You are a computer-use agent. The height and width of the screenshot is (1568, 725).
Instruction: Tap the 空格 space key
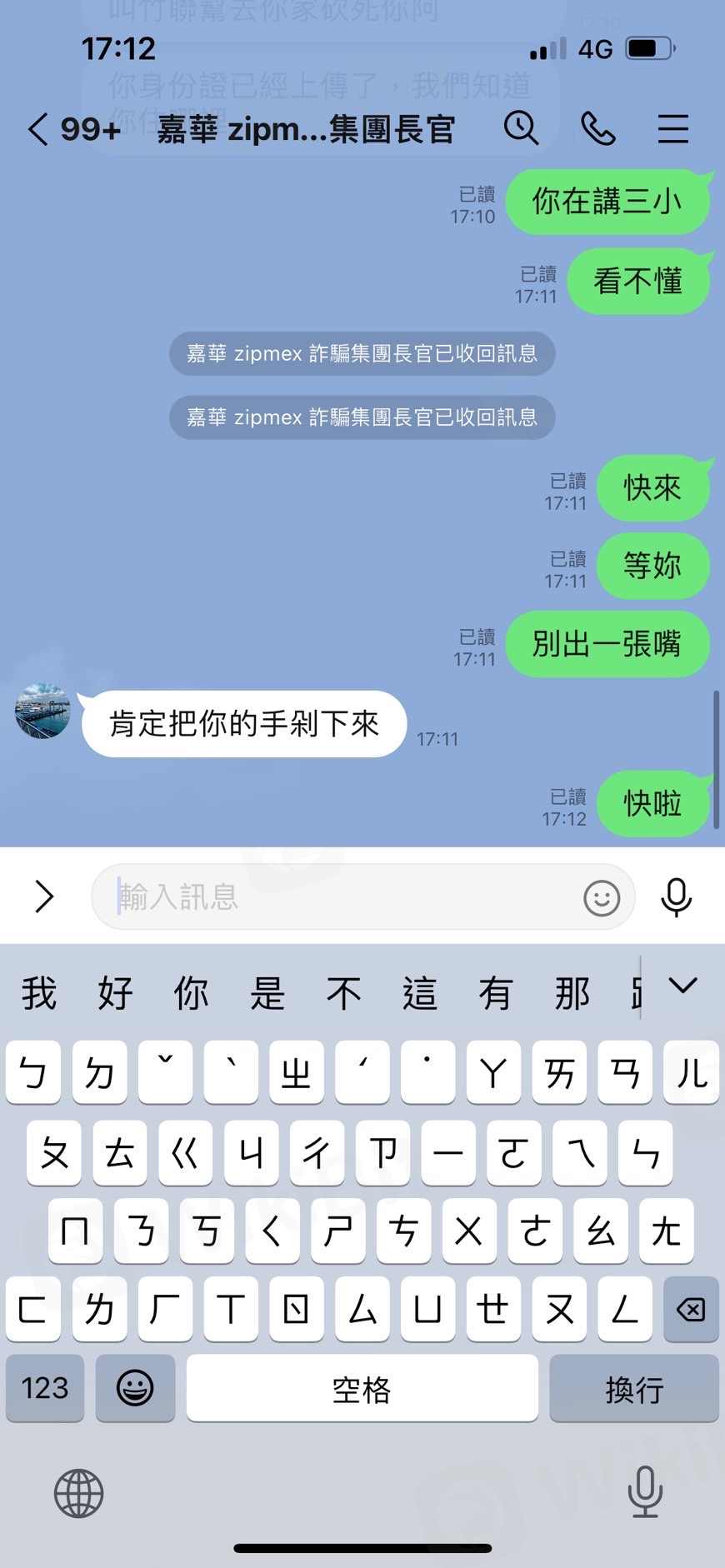(362, 1388)
